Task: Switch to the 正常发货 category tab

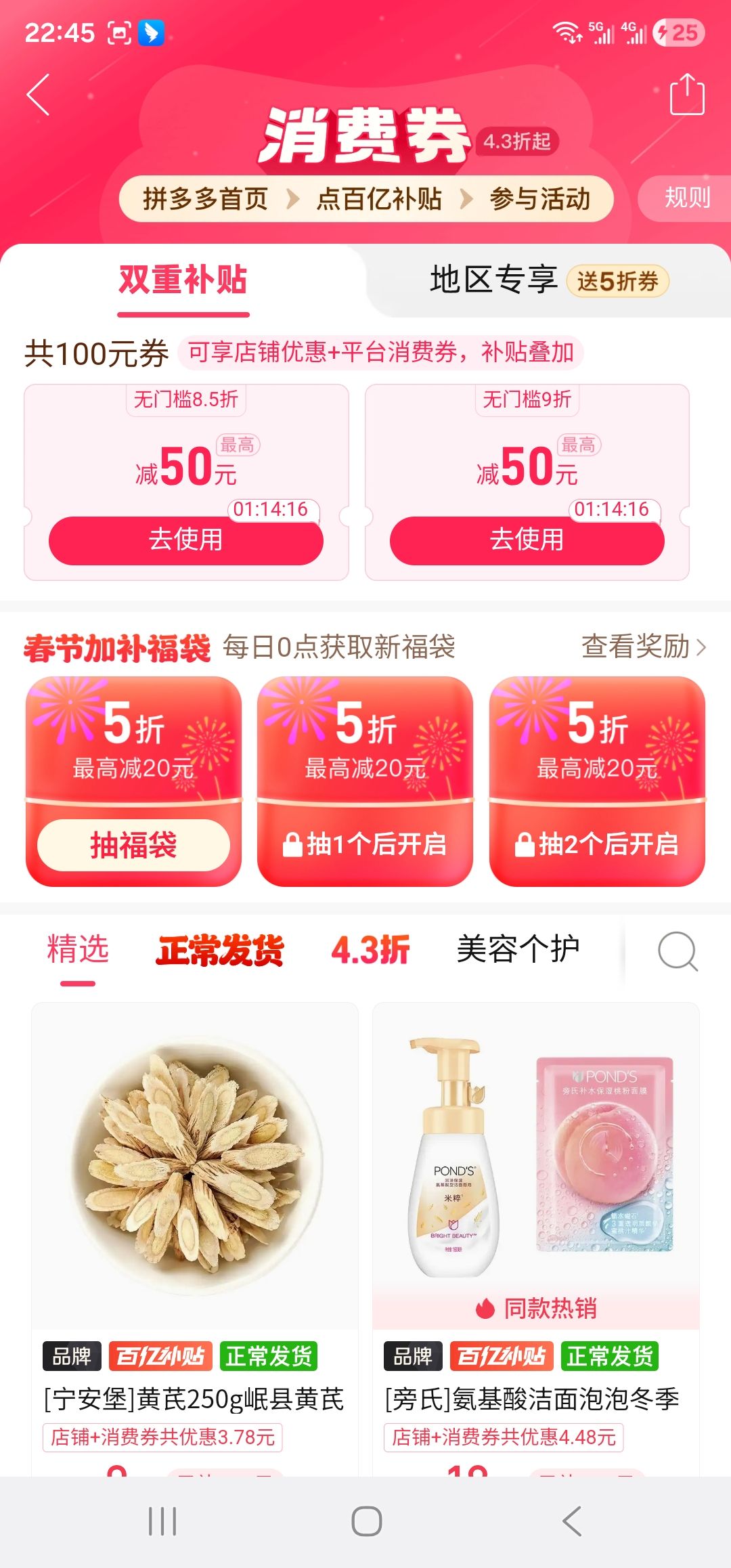Action: coord(220,949)
